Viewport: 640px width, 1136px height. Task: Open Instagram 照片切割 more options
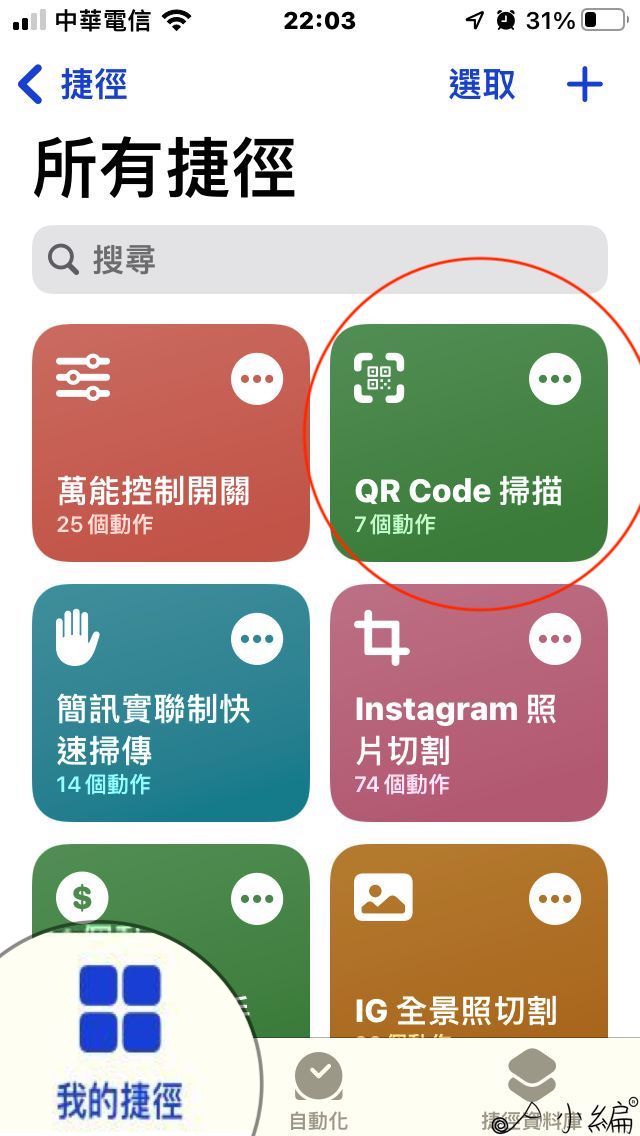(555, 639)
